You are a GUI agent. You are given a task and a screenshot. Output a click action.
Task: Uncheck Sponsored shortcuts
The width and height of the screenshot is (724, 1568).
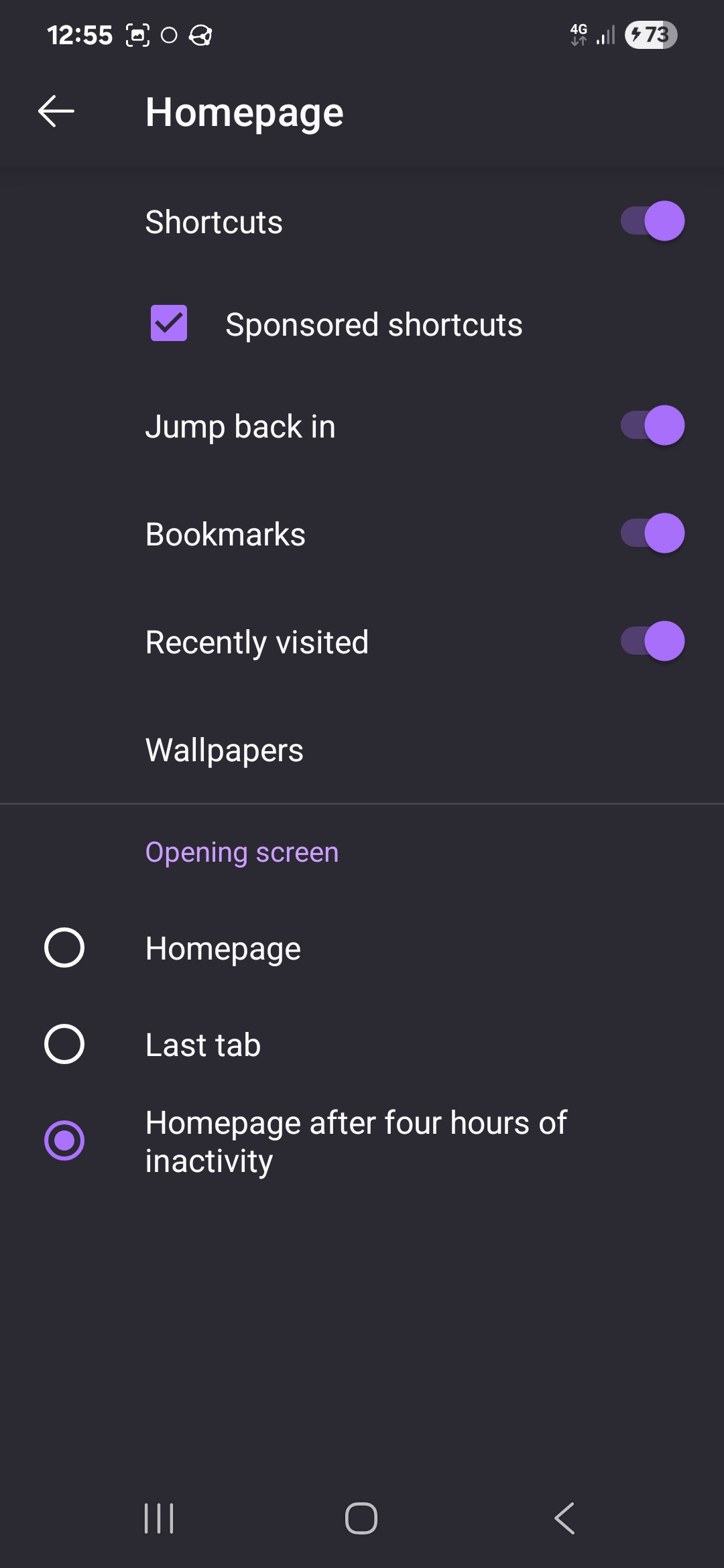click(169, 324)
